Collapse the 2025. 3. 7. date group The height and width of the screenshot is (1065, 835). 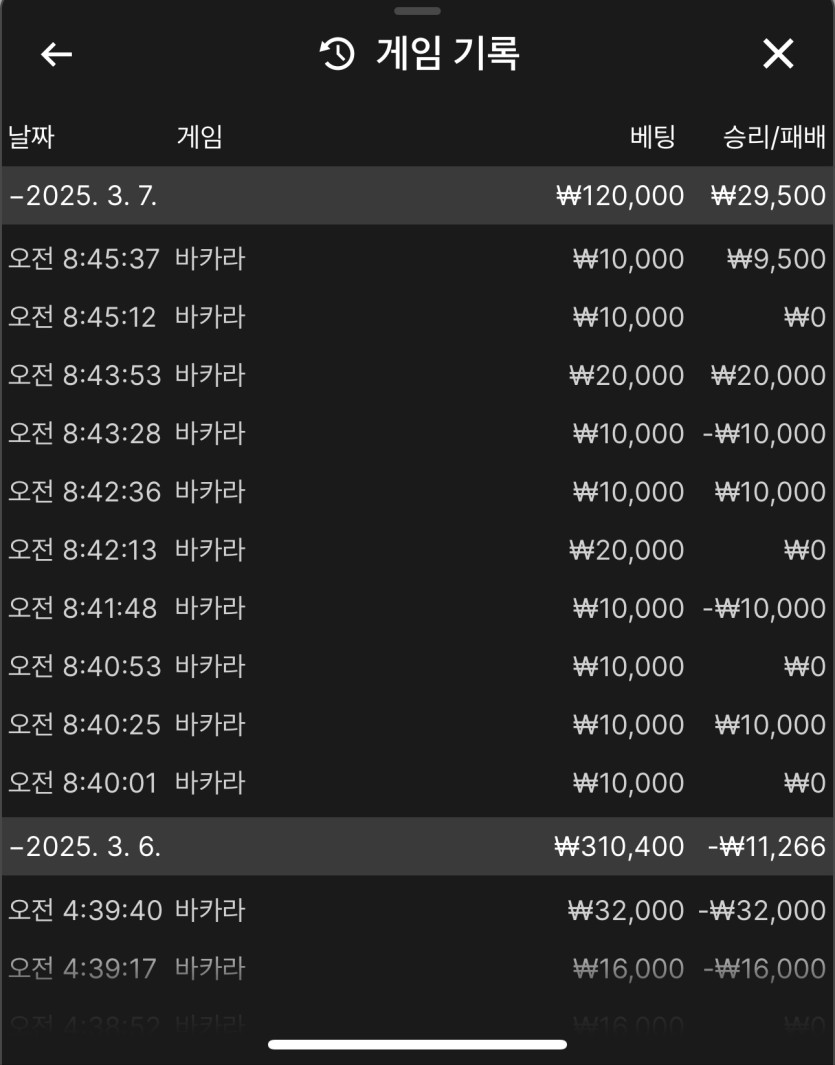(x=84, y=196)
